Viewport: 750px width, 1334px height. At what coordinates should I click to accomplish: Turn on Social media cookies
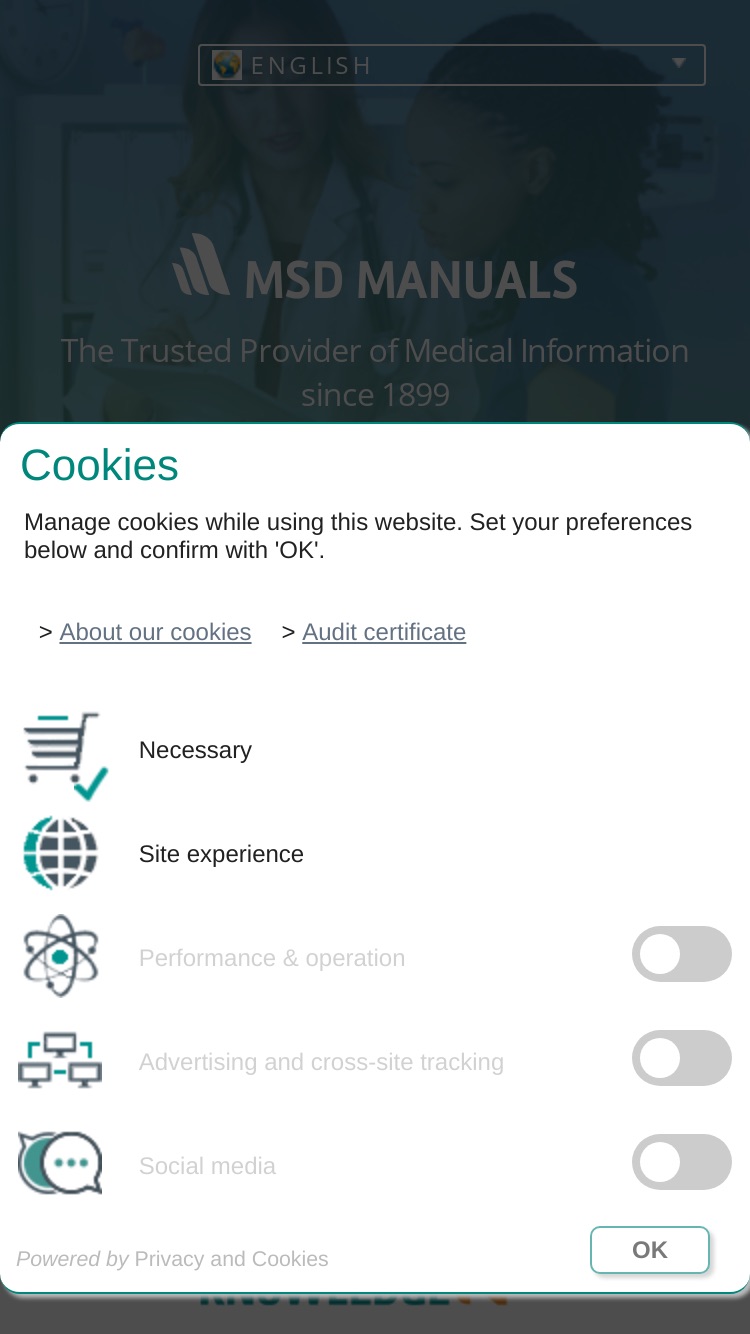(682, 1162)
